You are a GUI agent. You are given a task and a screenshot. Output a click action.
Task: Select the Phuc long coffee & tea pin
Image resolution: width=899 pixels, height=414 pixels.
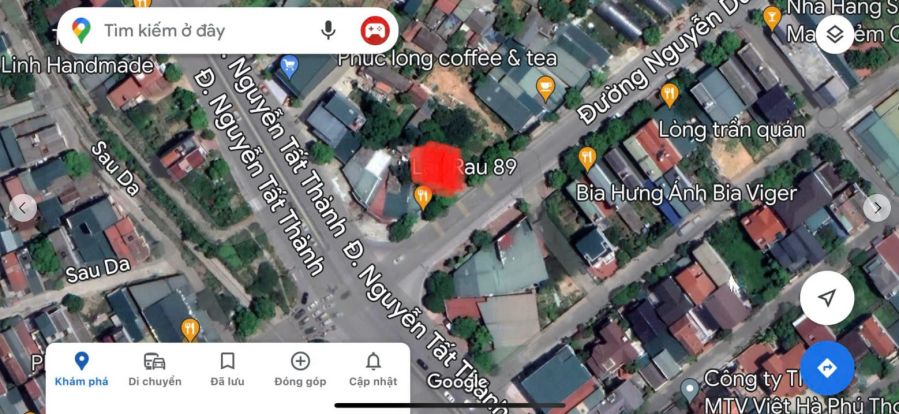pyautogui.click(x=545, y=86)
